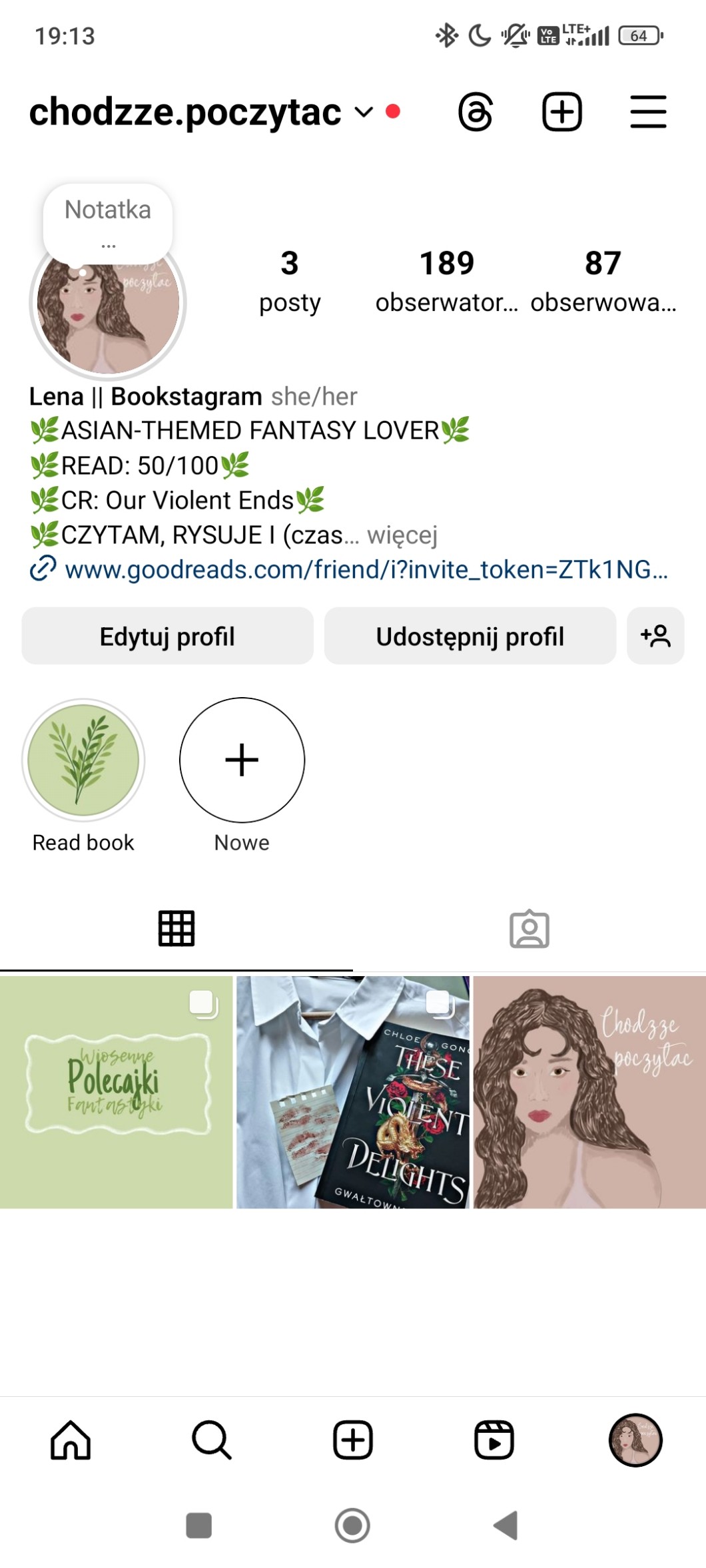The width and height of the screenshot is (706, 1568).
Task: Open the discover people icon button
Action: pyautogui.click(x=655, y=637)
